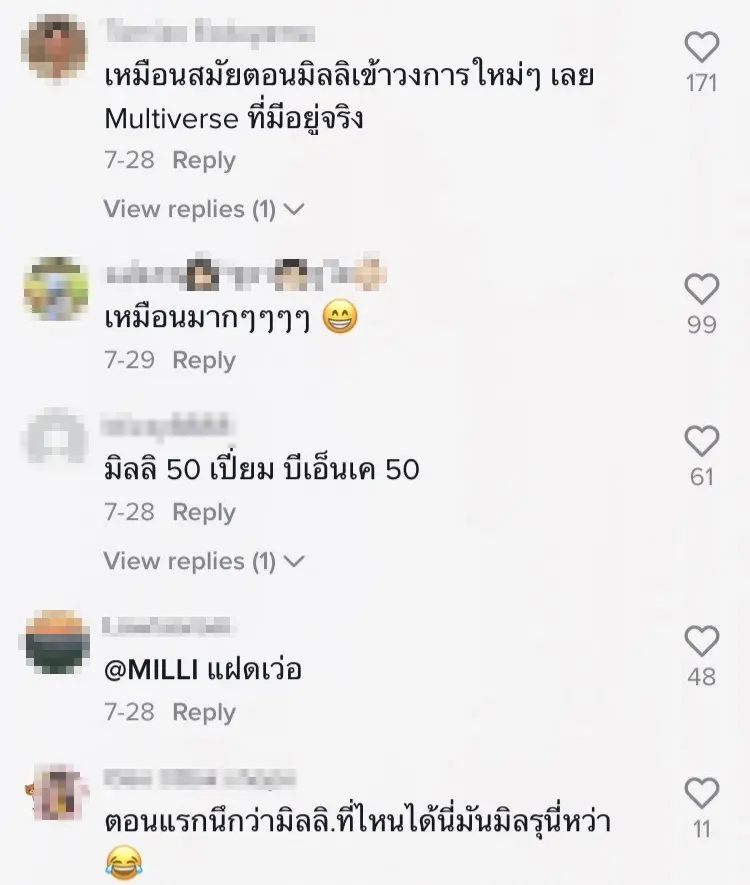Reply to the Multiverse comment

click(x=204, y=160)
